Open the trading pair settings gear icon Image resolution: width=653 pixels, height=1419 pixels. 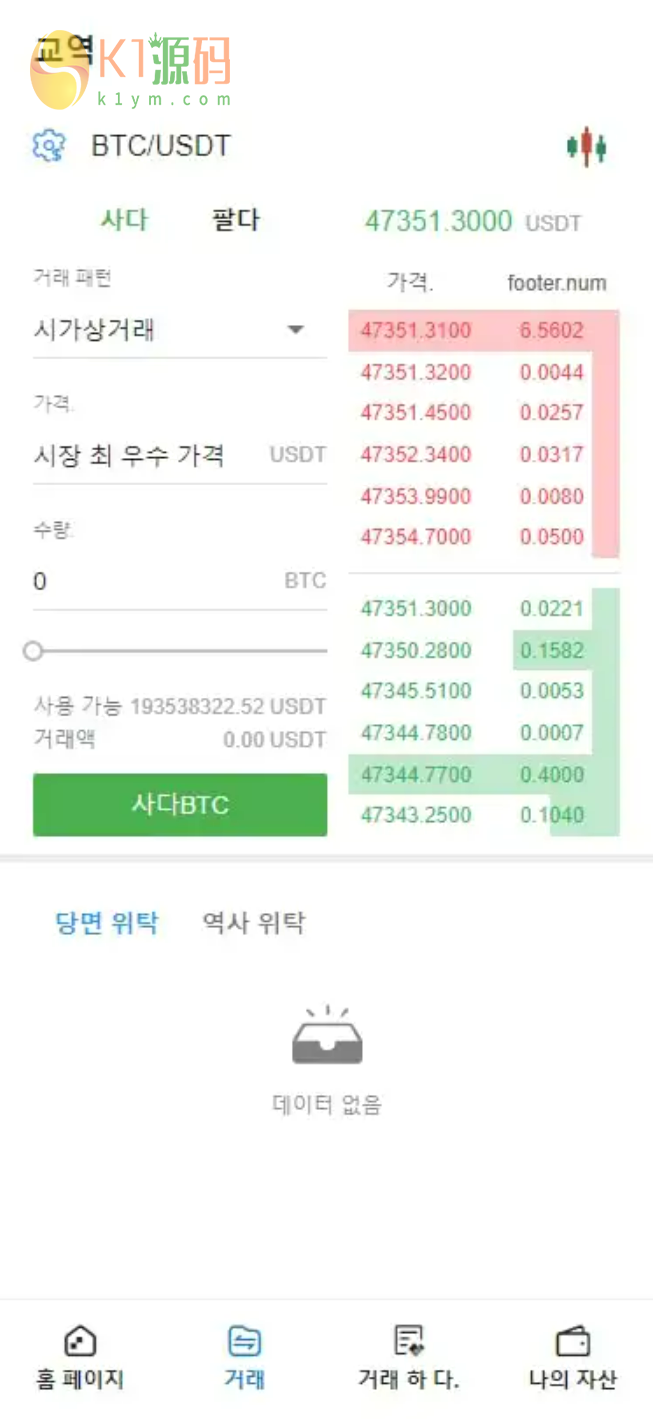(48, 146)
